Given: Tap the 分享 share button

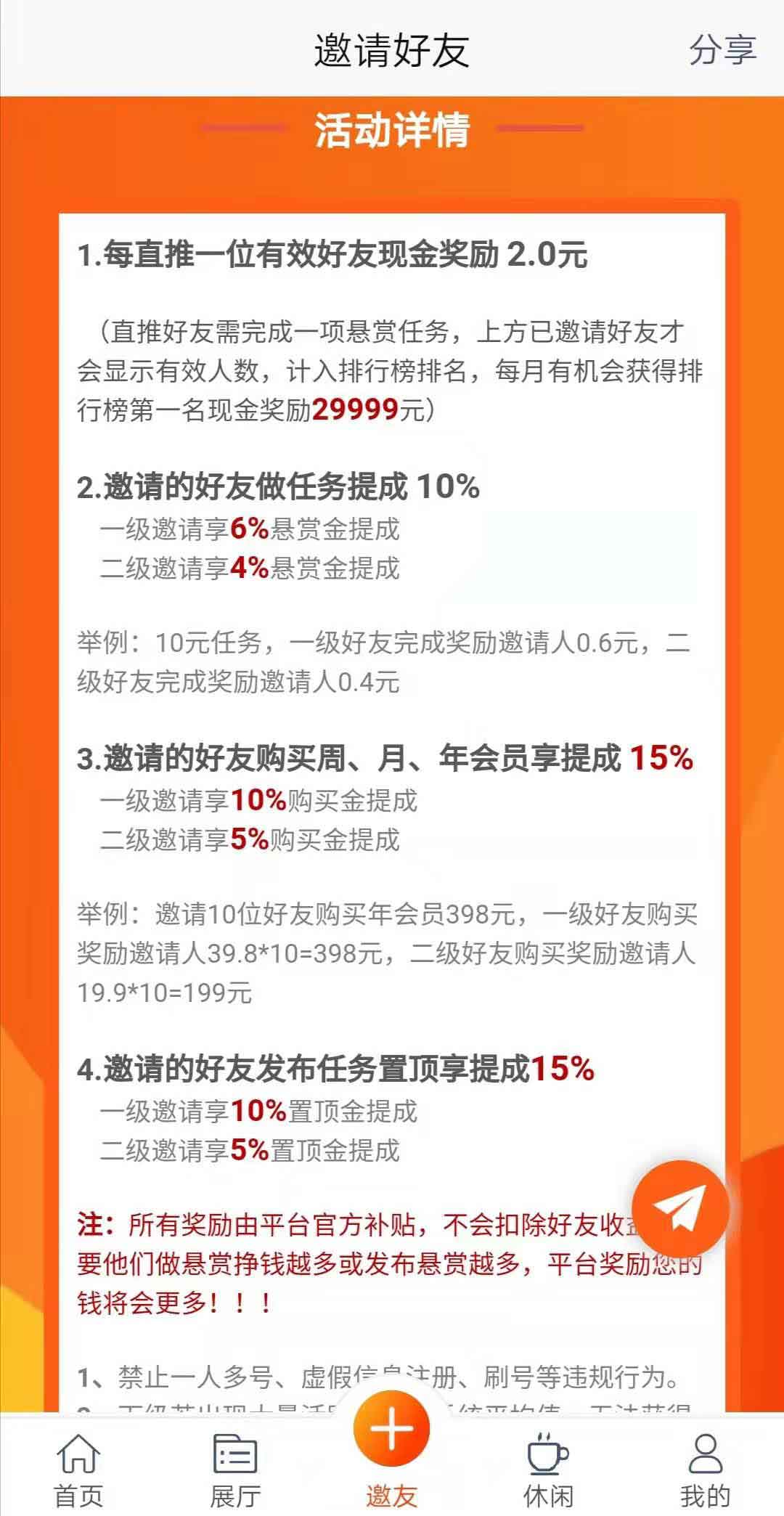Looking at the screenshot, I should pyautogui.click(x=722, y=50).
